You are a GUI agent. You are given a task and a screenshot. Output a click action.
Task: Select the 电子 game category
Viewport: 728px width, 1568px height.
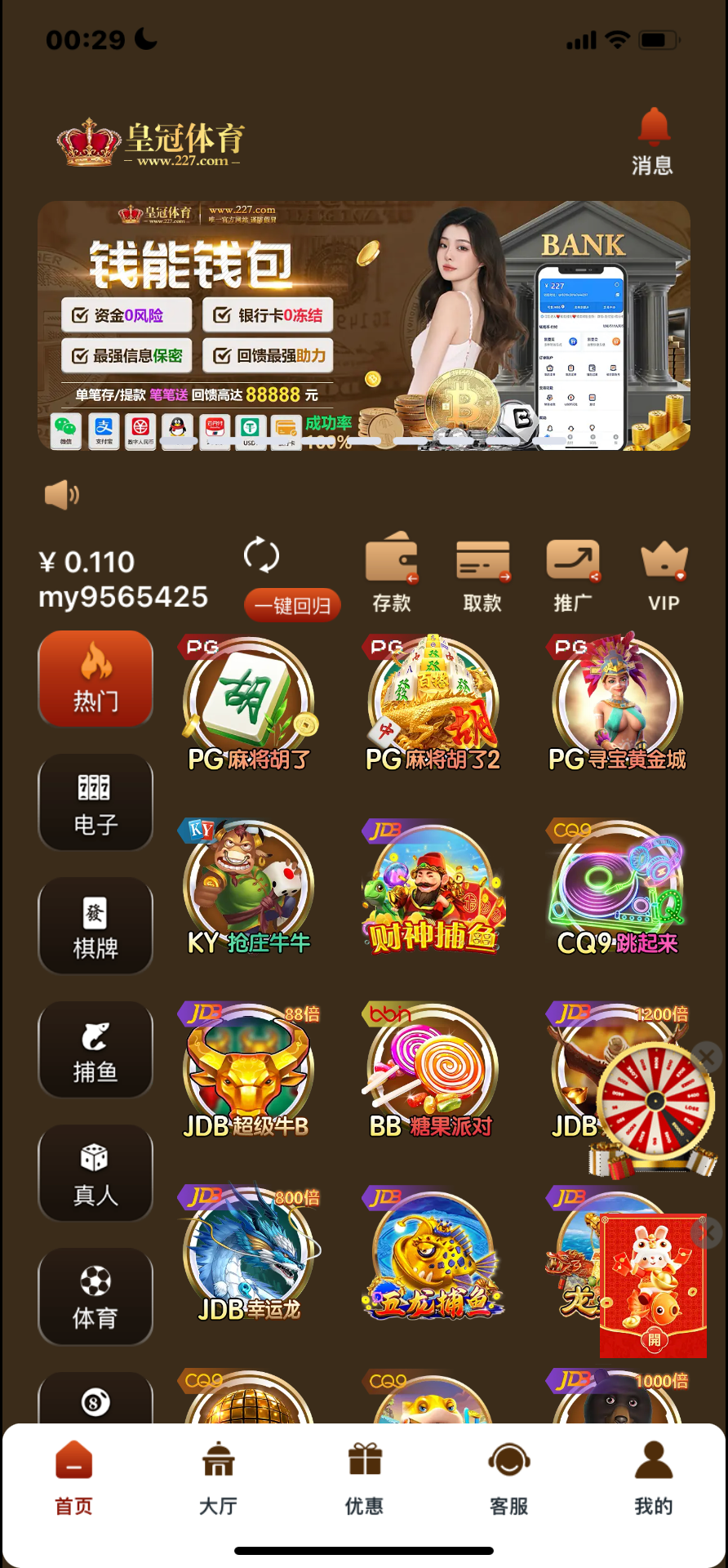point(95,803)
